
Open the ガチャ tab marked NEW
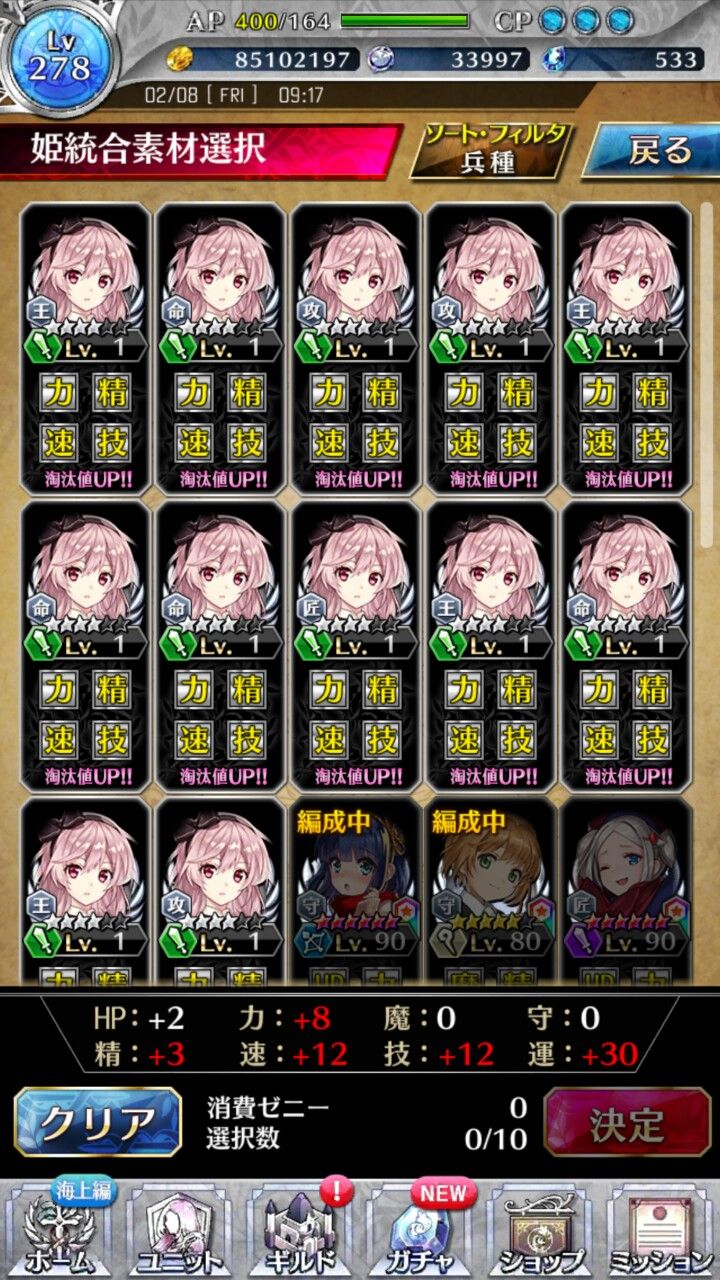(420, 1232)
